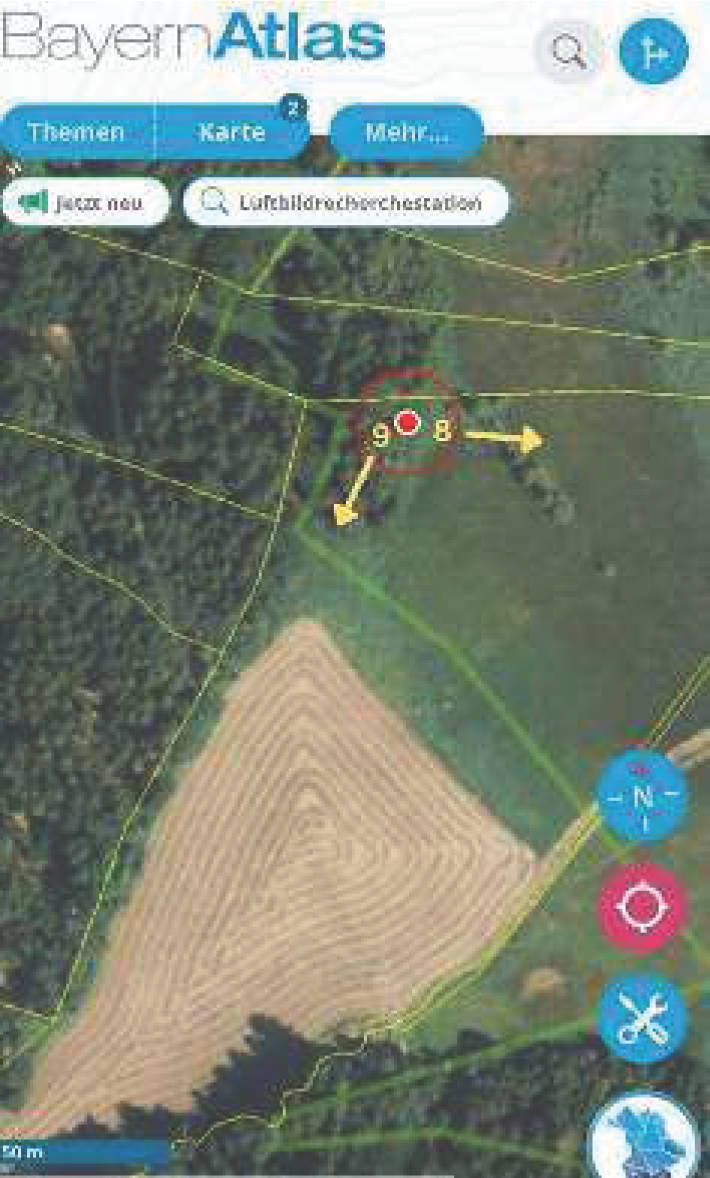The height and width of the screenshot is (1178, 710).
Task: Select the Luftbildrecherchestation search chip
Action: point(346,203)
